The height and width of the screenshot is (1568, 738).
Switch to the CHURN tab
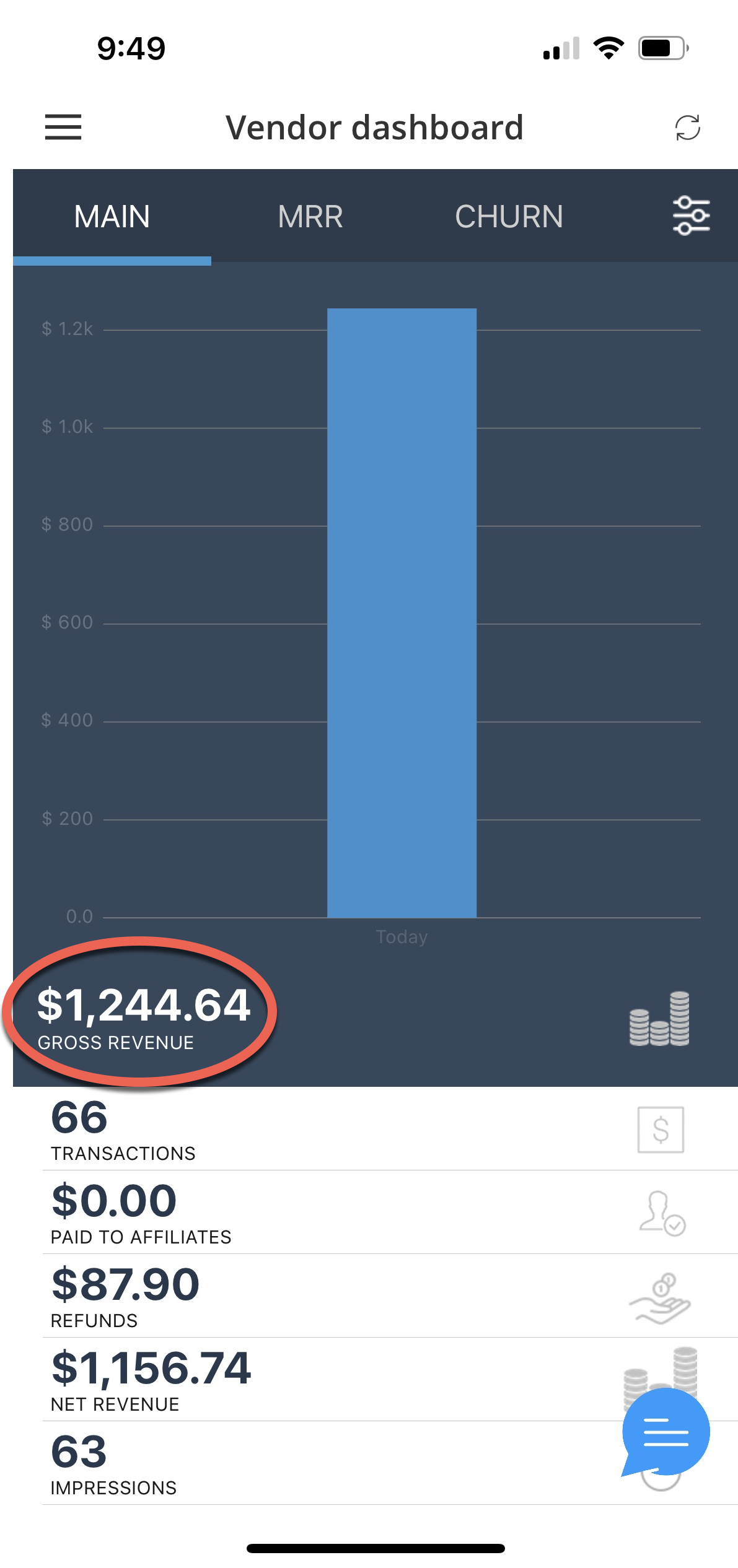coord(509,217)
